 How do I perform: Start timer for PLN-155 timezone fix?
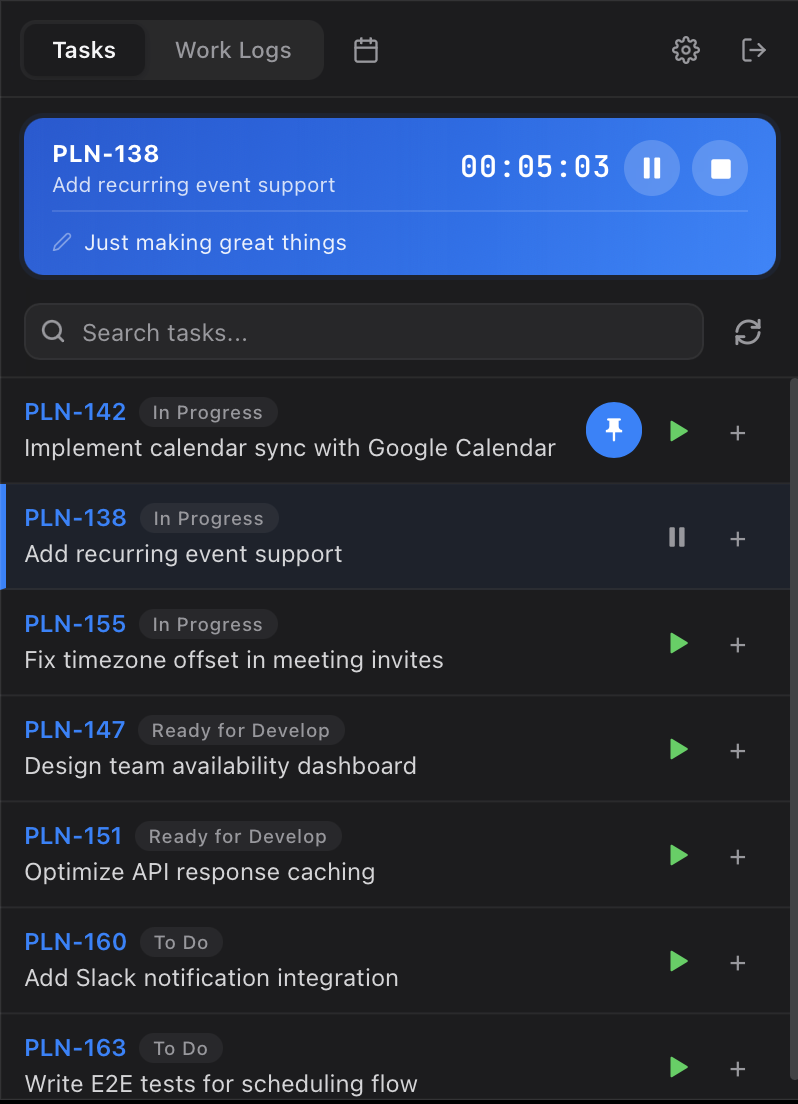click(679, 644)
